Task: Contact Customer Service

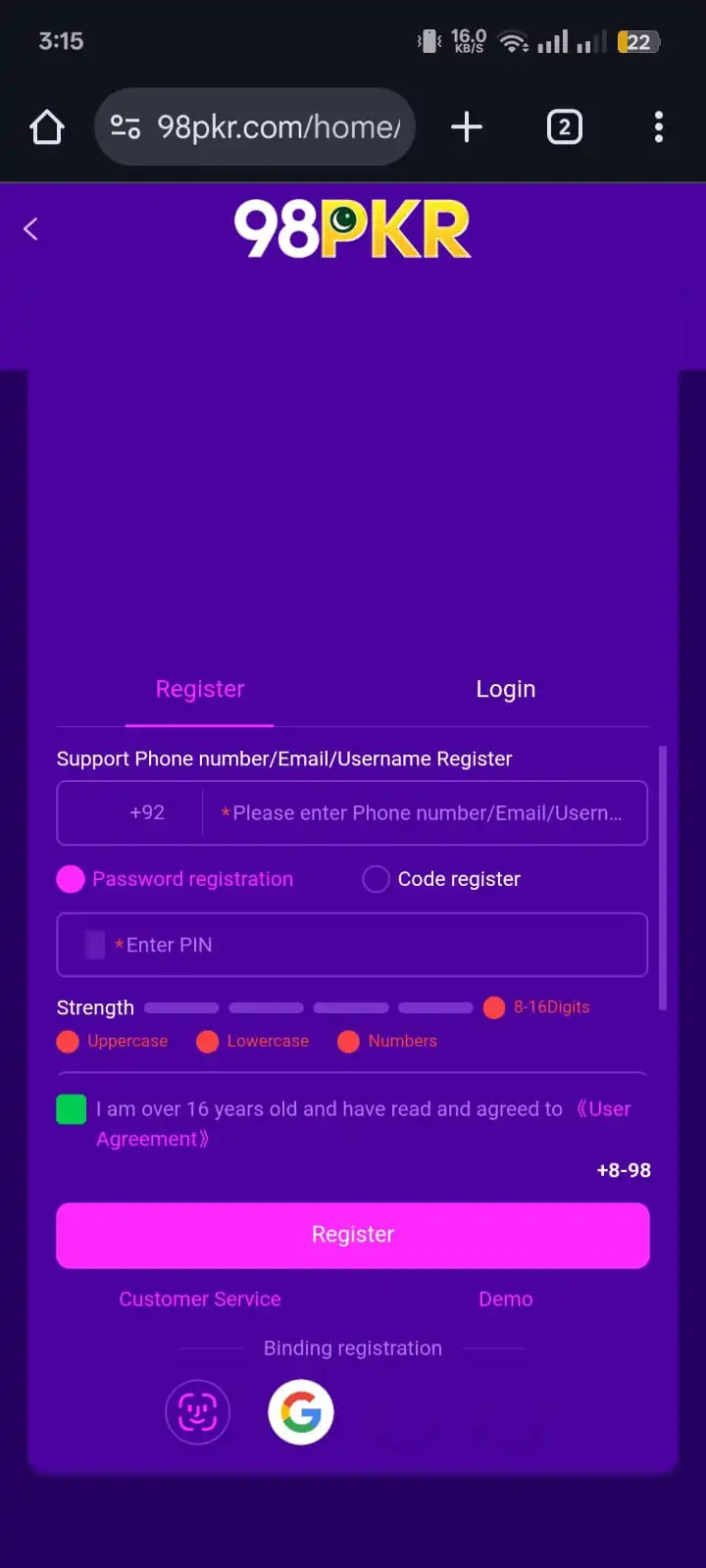Action: pos(200,1298)
